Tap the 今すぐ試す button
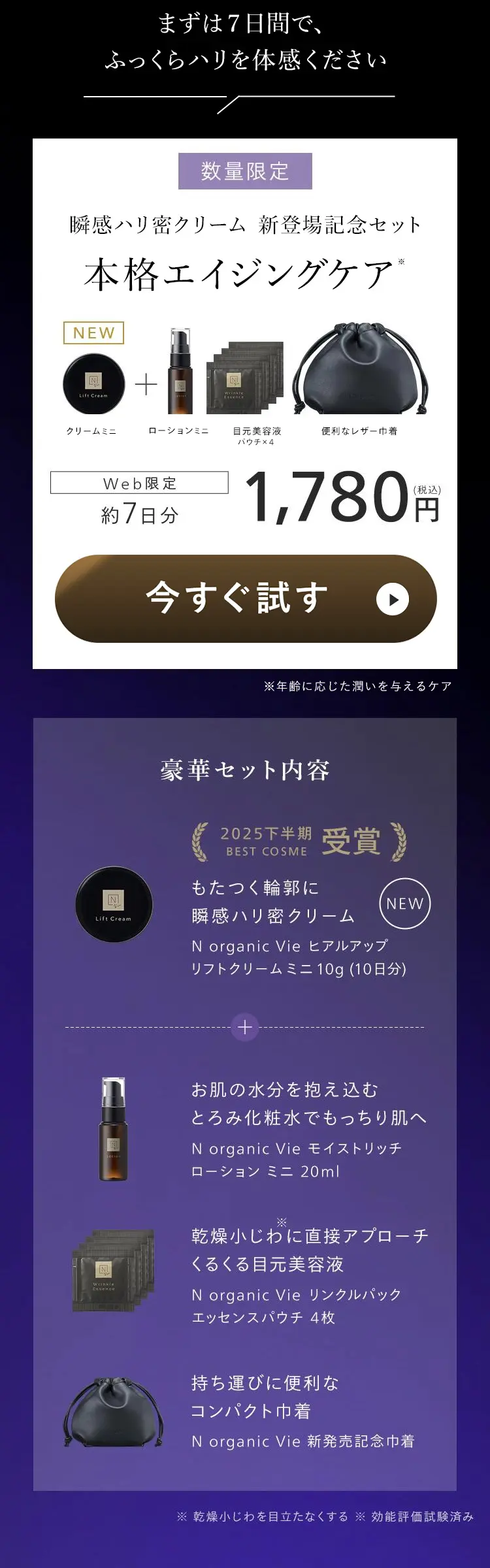Image resolution: width=490 pixels, height=1568 pixels. click(x=246, y=598)
